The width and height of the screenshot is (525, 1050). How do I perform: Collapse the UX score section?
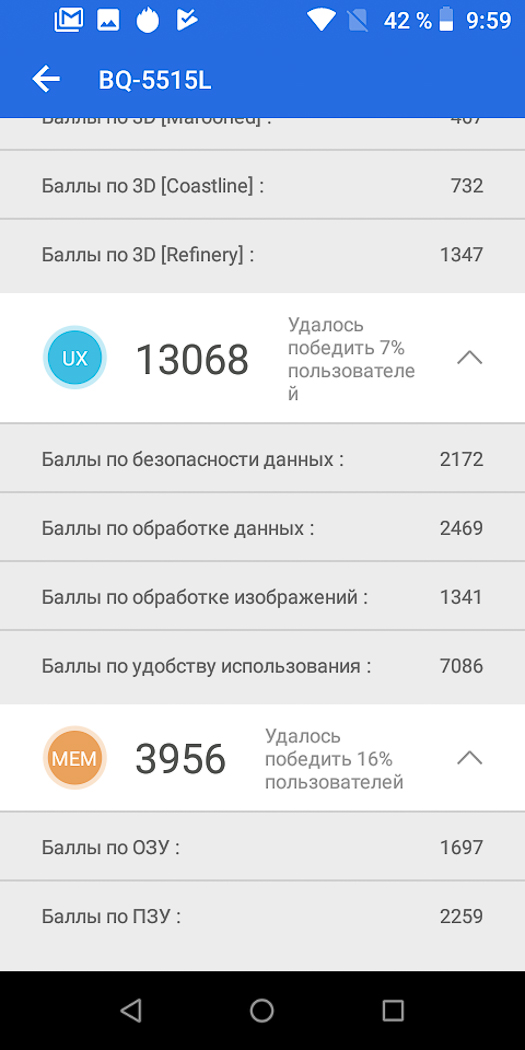tap(469, 358)
